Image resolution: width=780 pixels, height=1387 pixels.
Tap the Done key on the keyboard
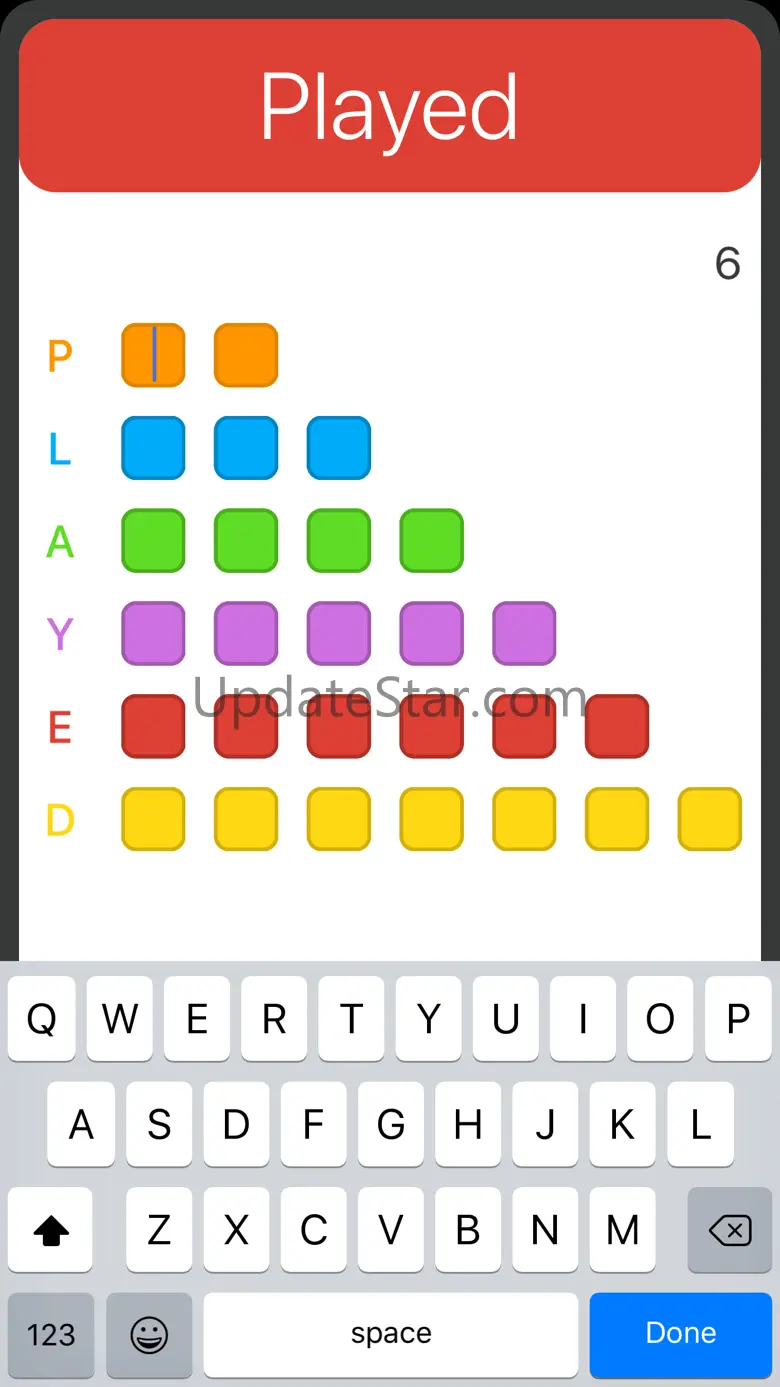[681, 1334]
